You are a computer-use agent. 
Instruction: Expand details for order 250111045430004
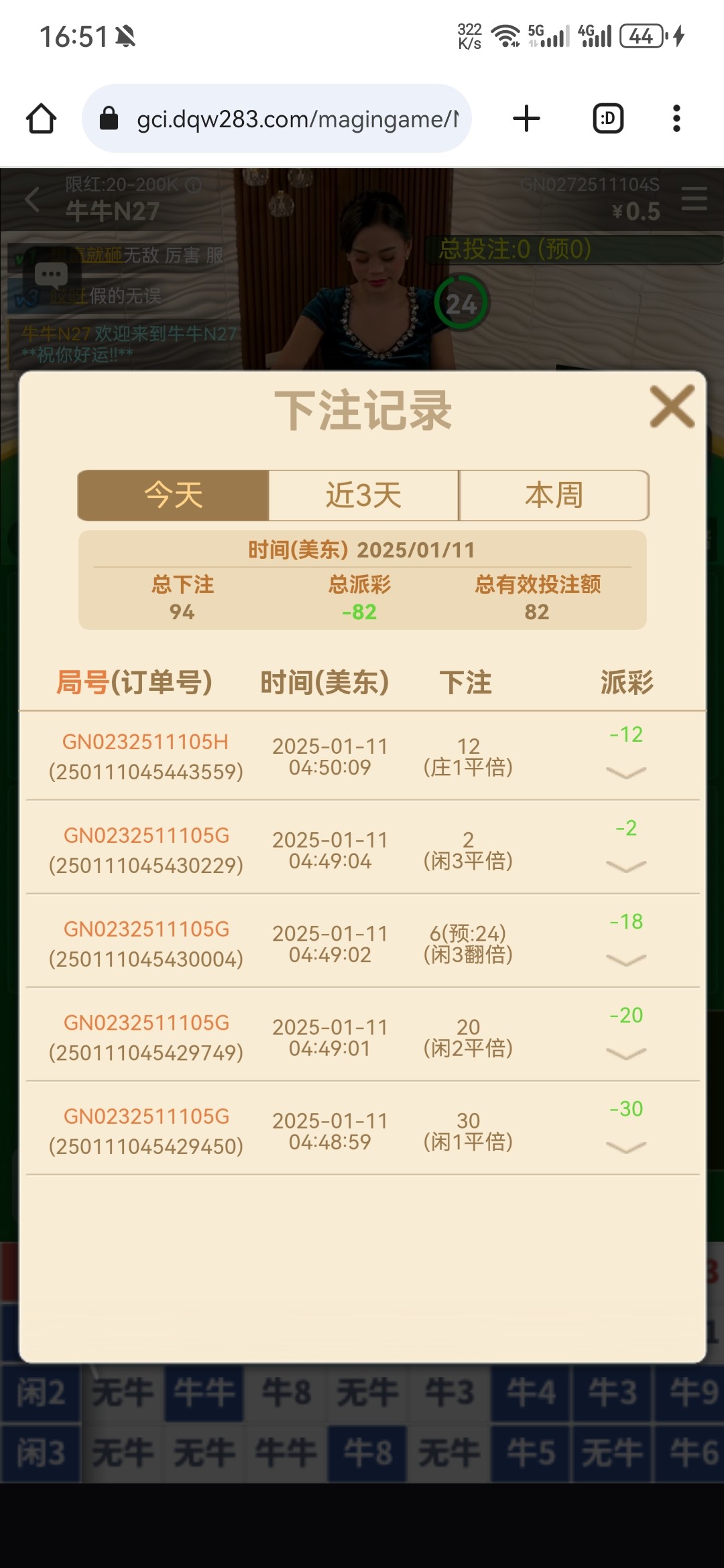pos(625,960)
